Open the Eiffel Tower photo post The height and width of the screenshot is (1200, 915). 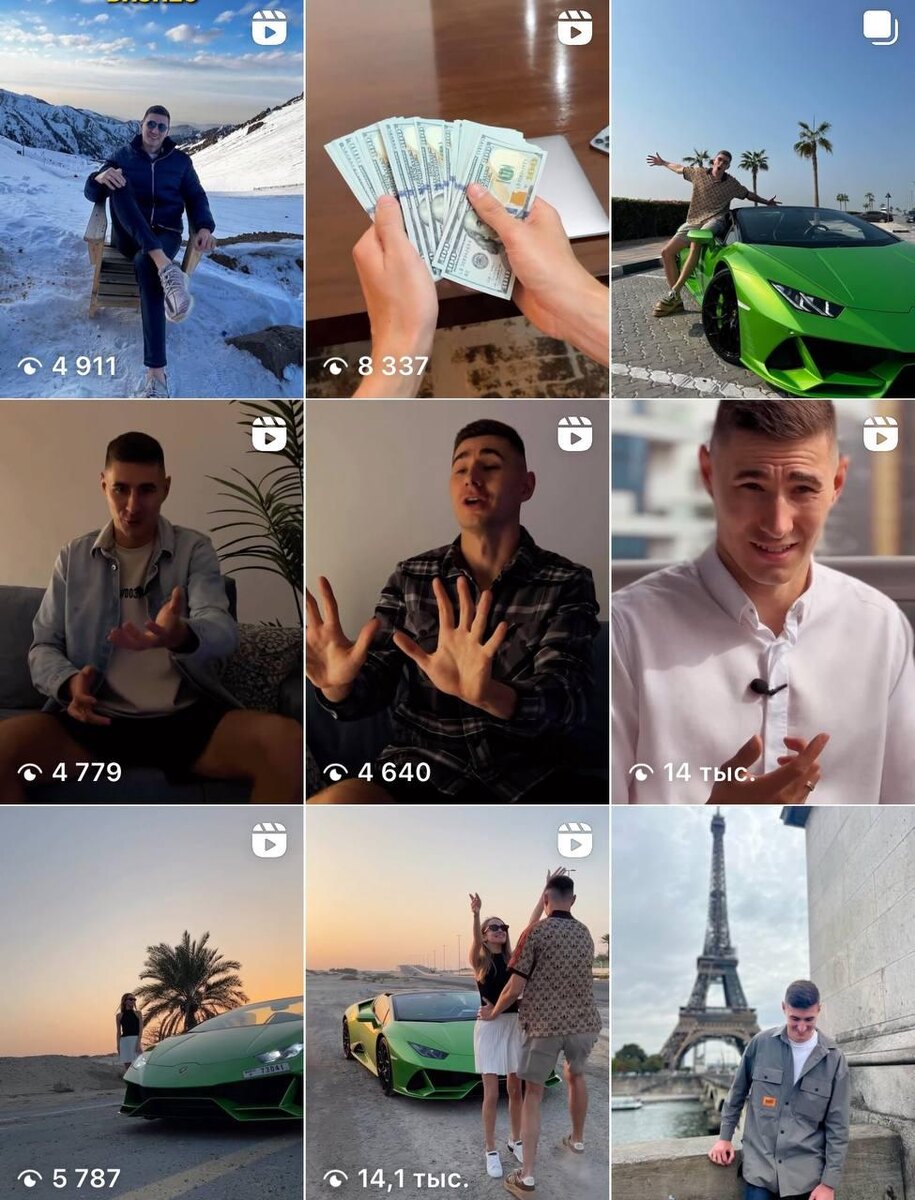point(763,1003)
